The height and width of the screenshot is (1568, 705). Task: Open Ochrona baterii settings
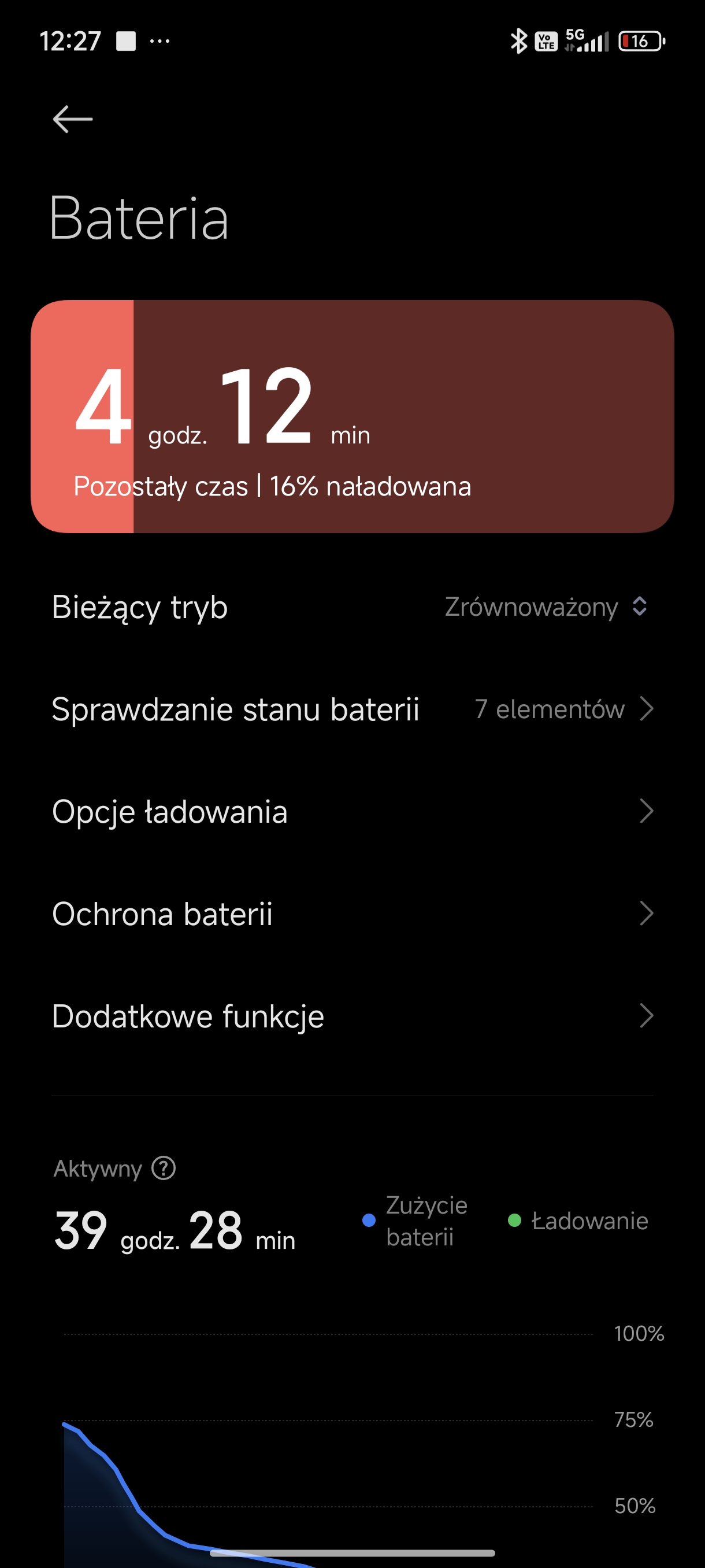pos(352,914)
